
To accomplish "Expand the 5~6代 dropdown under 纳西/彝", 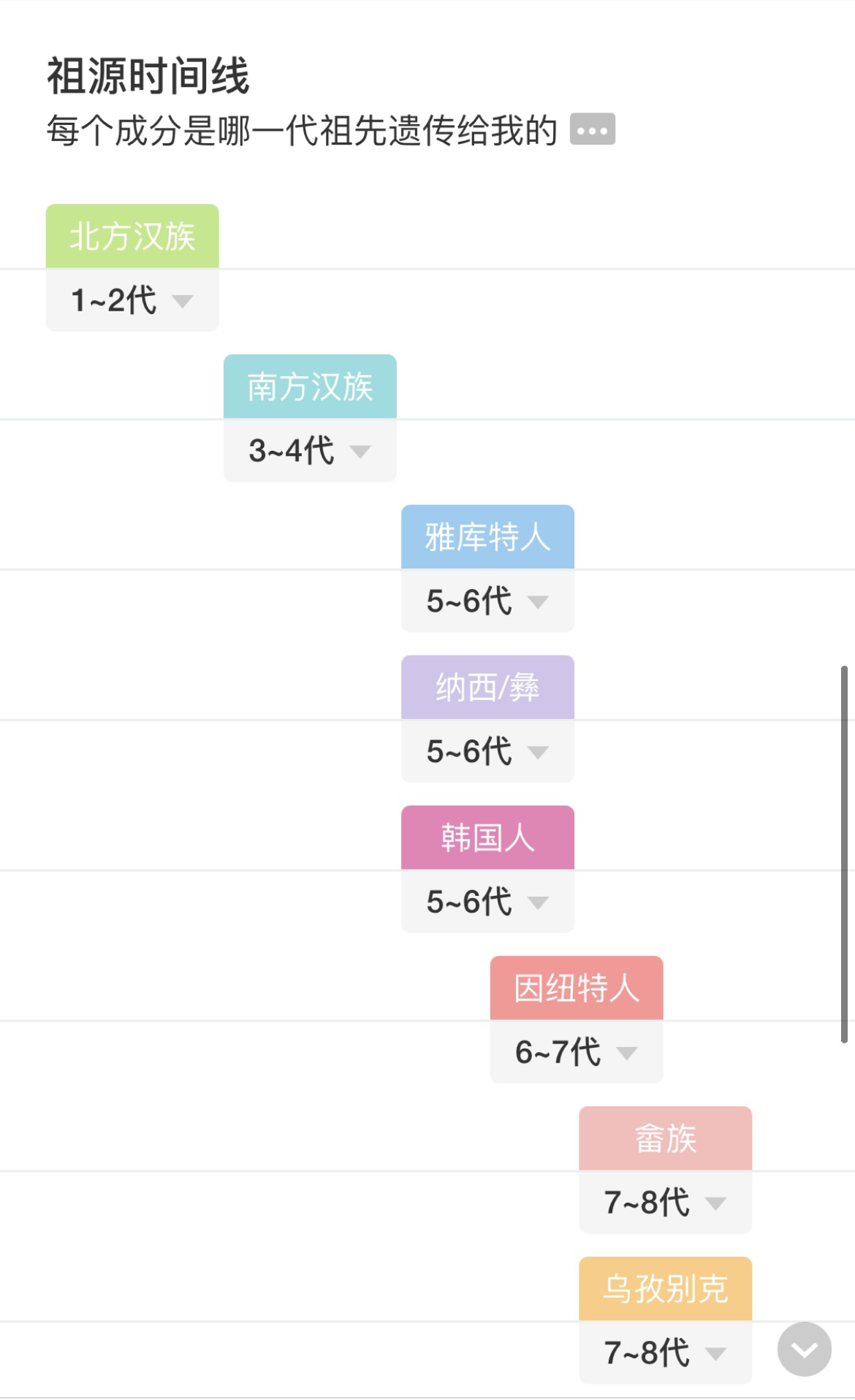I will (x=487, y=752).
